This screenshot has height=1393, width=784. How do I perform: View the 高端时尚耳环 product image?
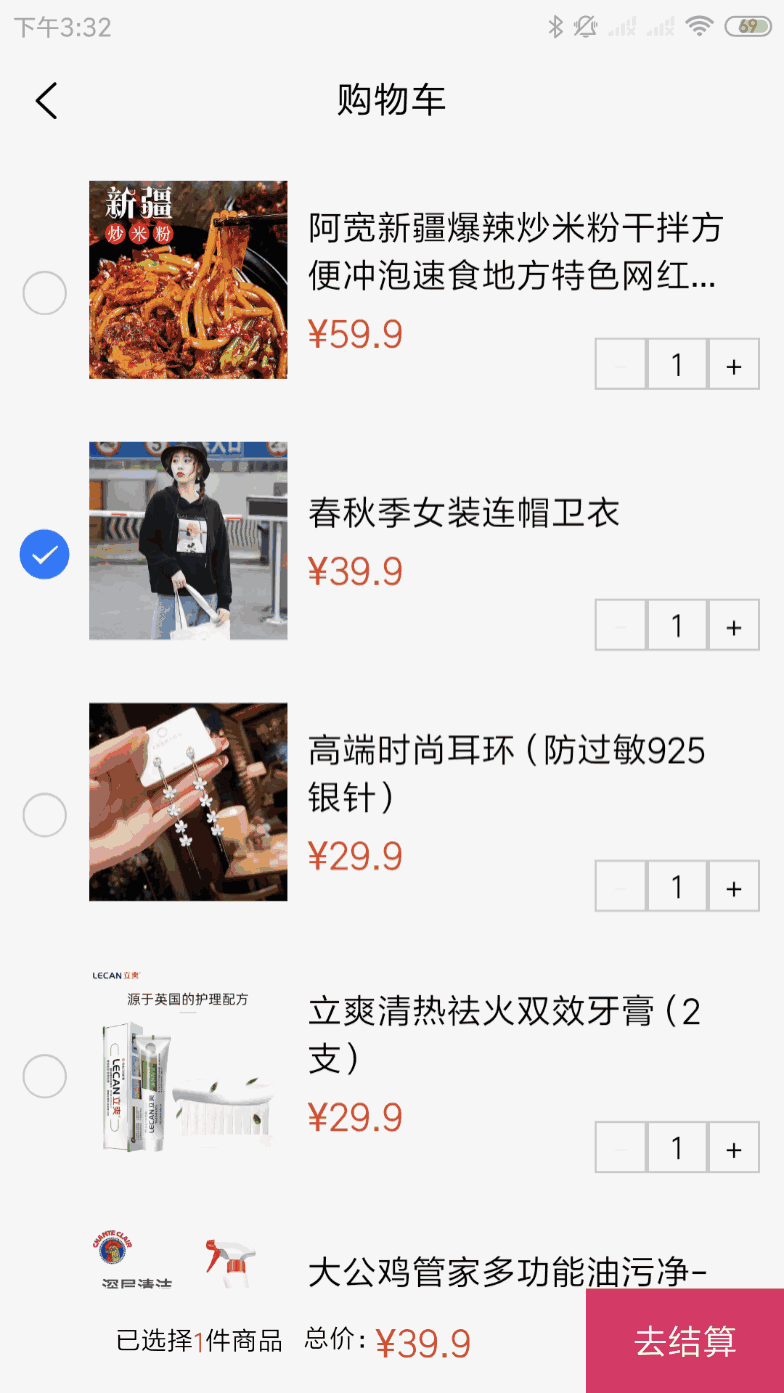[188, 802]
